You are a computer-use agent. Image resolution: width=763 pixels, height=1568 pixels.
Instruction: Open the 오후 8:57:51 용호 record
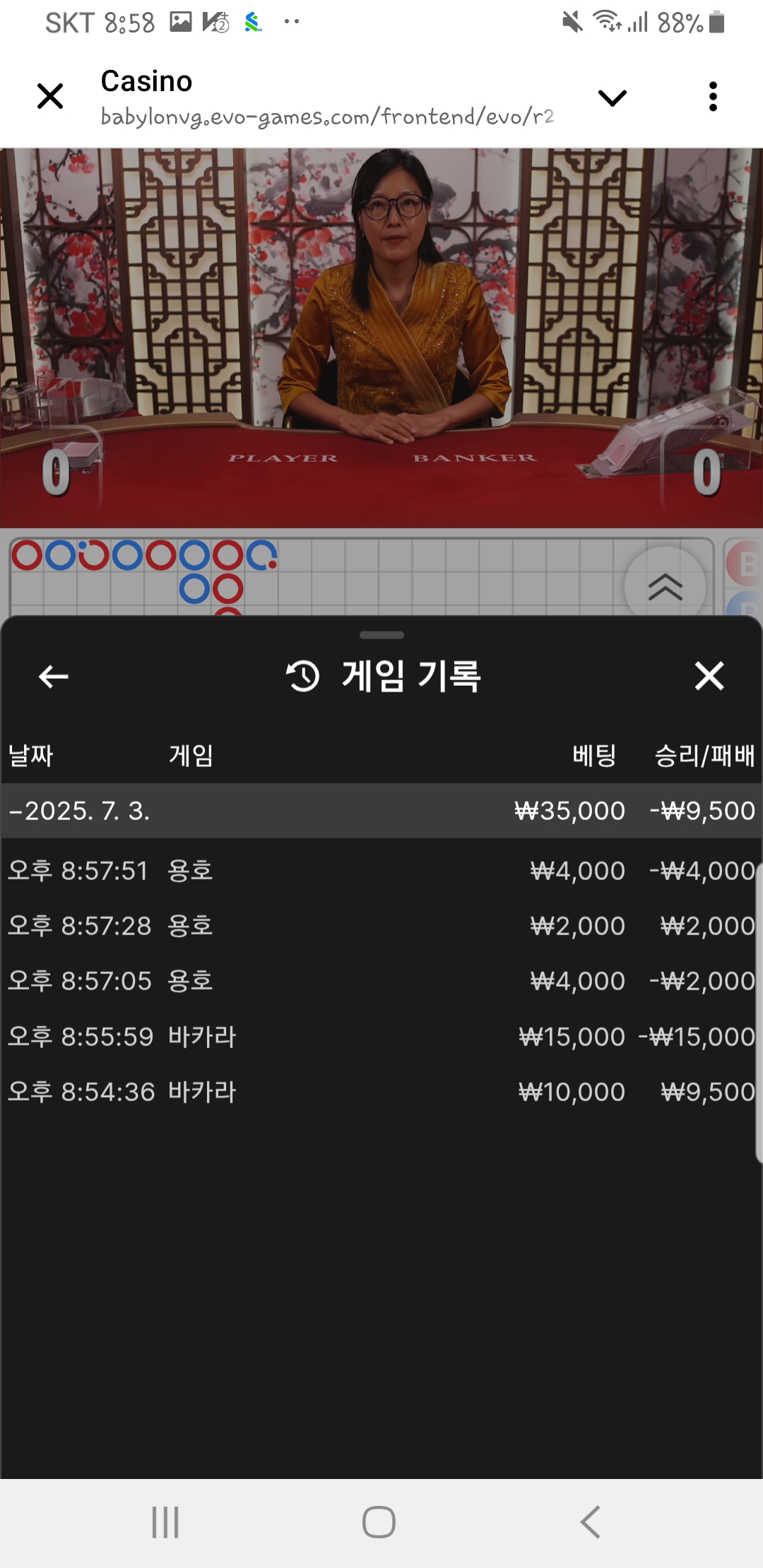381,871
